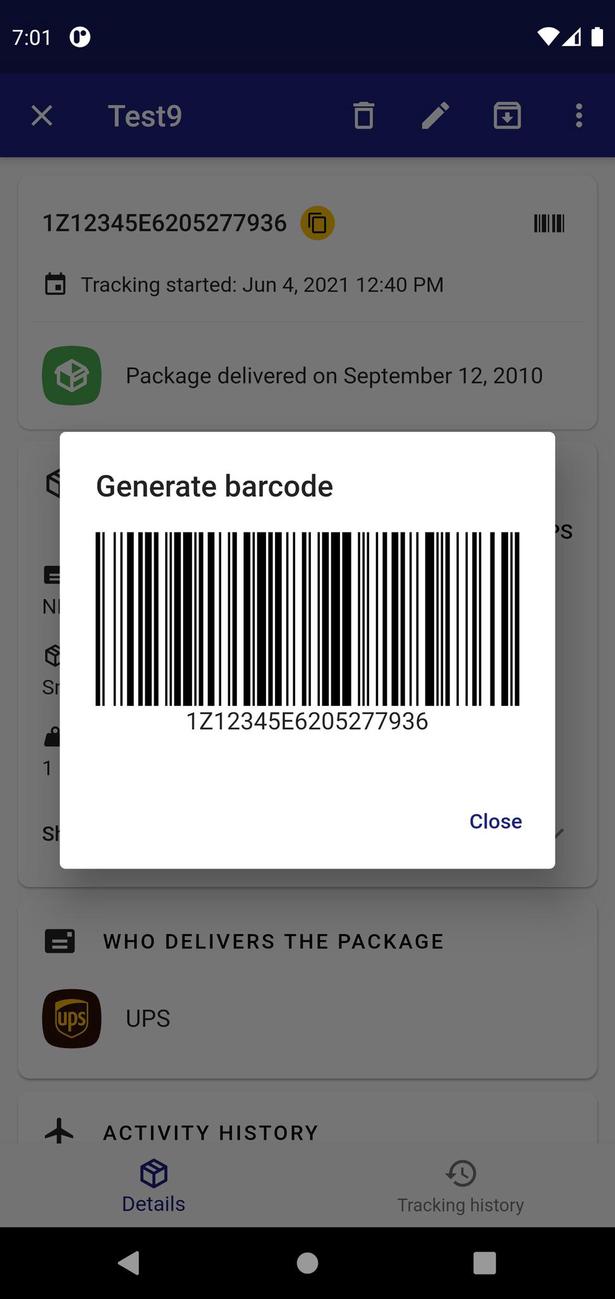
Task: Select the Details tab
Action: (153, 1186)
